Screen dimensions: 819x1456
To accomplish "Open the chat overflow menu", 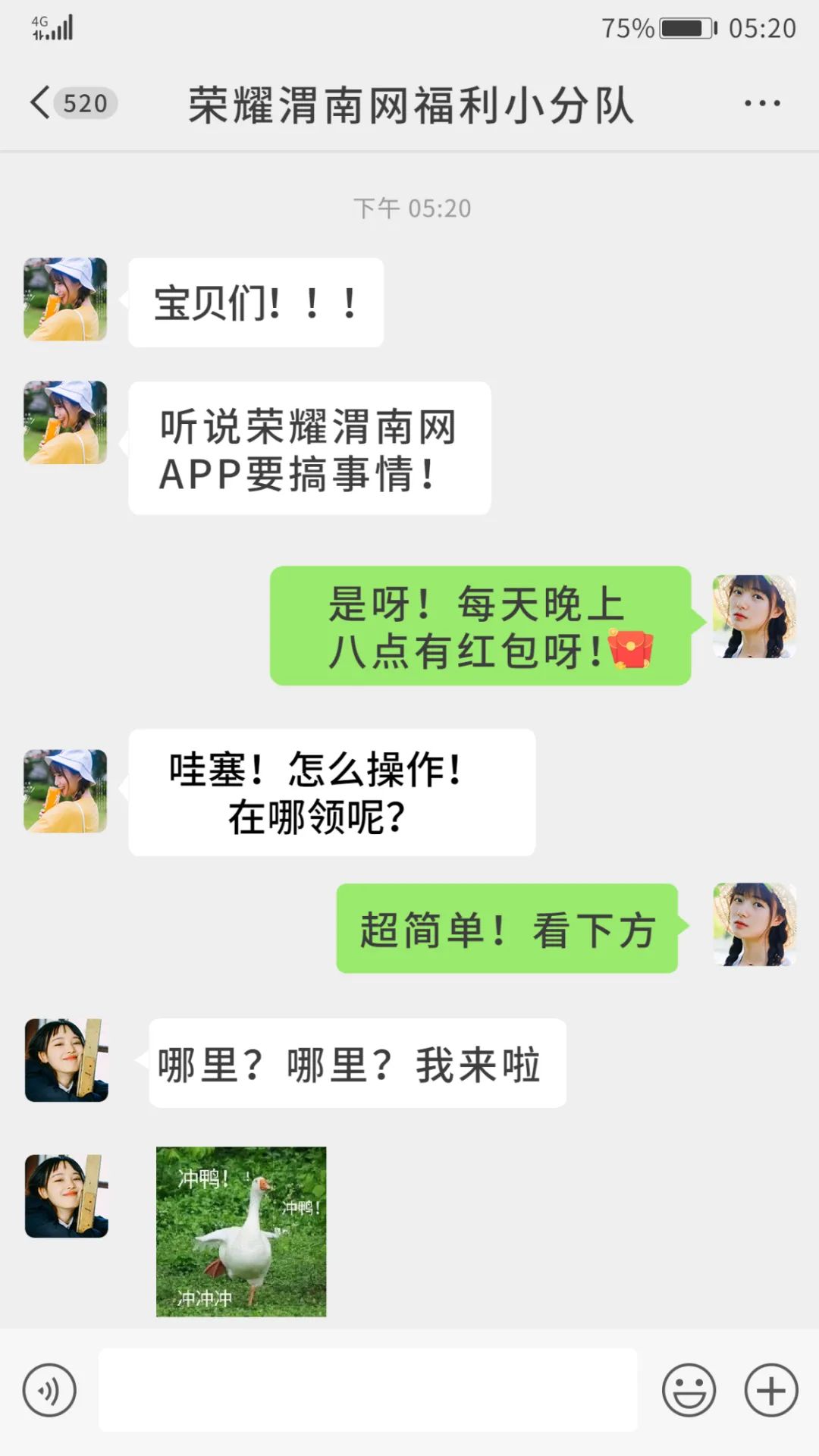I will 761,103.
